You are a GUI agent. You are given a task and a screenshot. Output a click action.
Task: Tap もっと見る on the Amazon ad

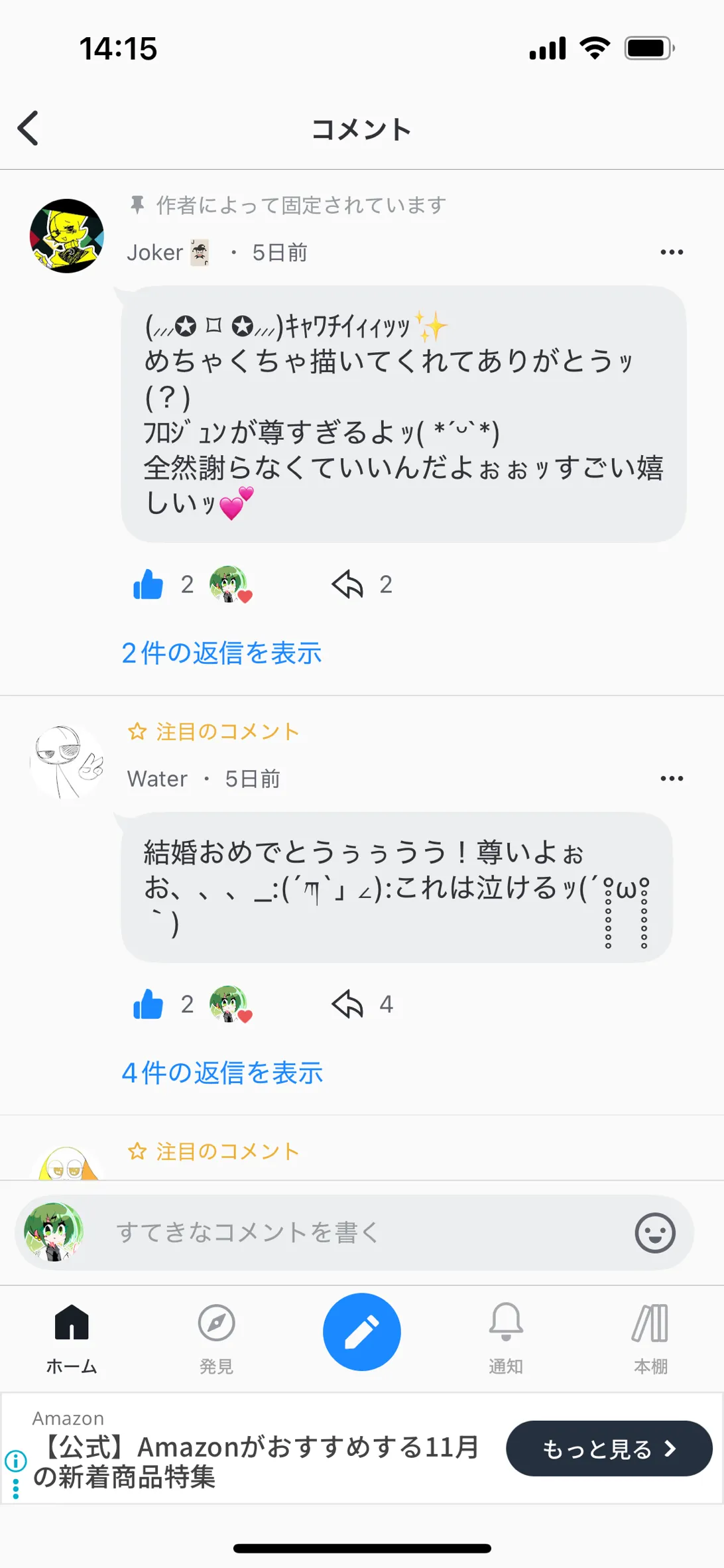coord(609,1449)
